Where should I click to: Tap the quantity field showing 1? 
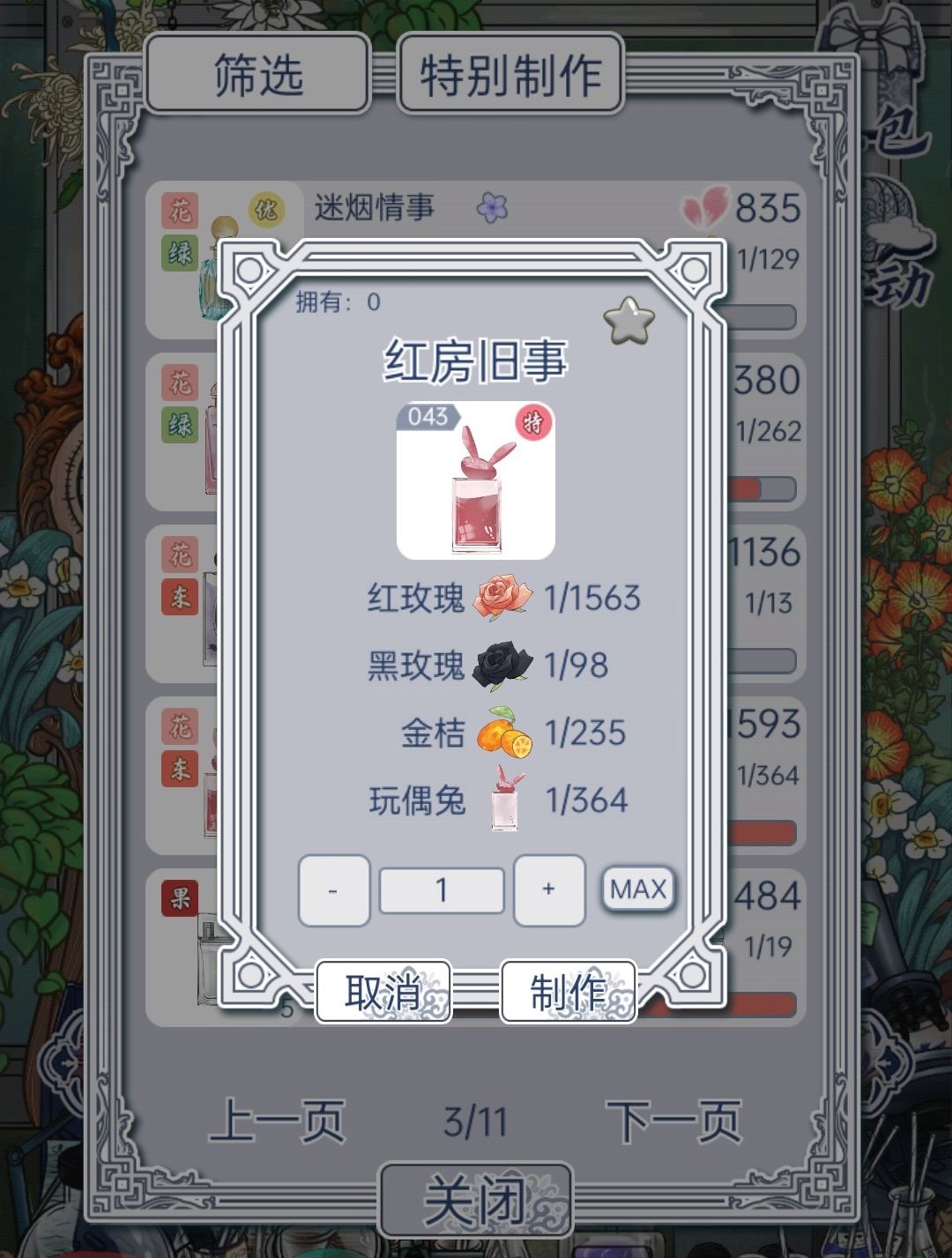[442, 890]
